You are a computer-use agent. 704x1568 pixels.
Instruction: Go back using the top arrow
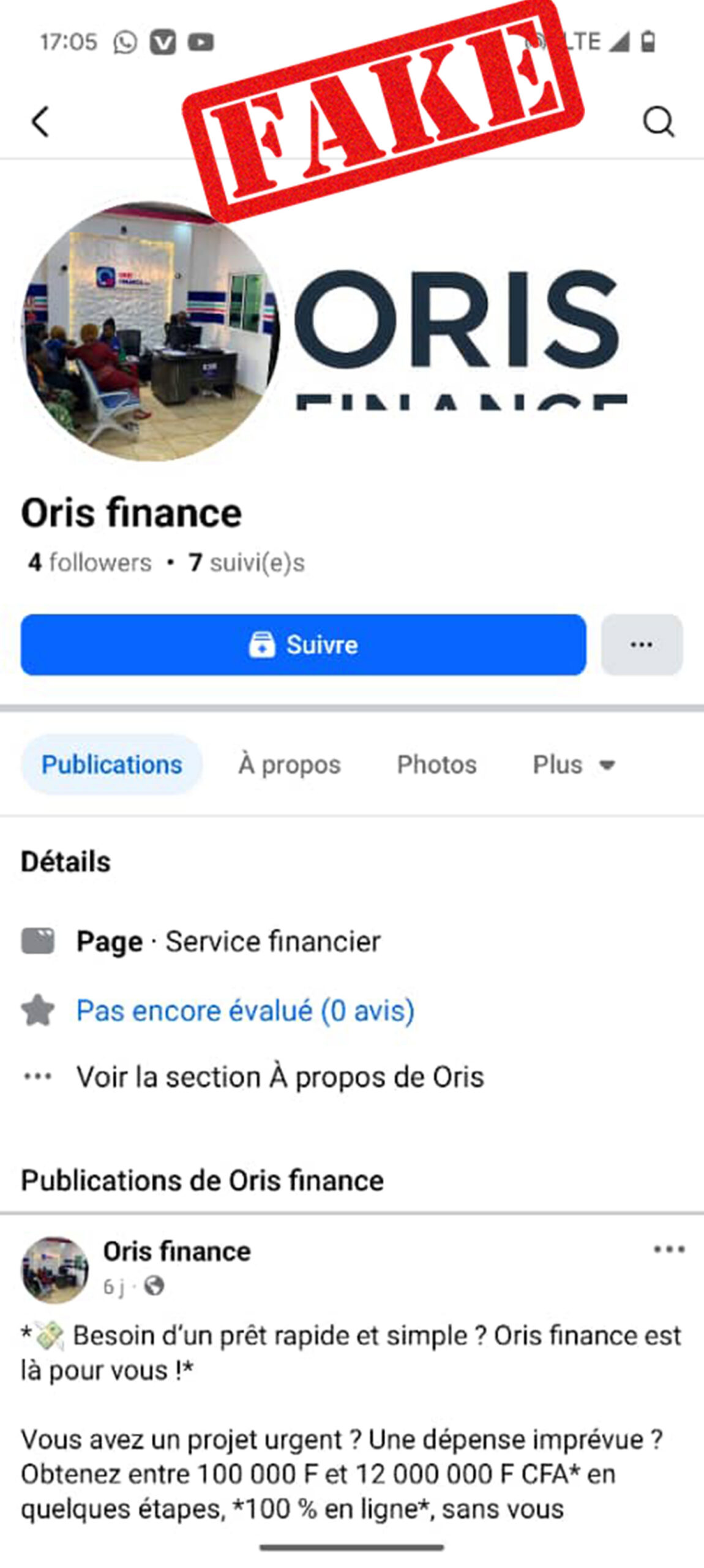click(x=40, y=121)
